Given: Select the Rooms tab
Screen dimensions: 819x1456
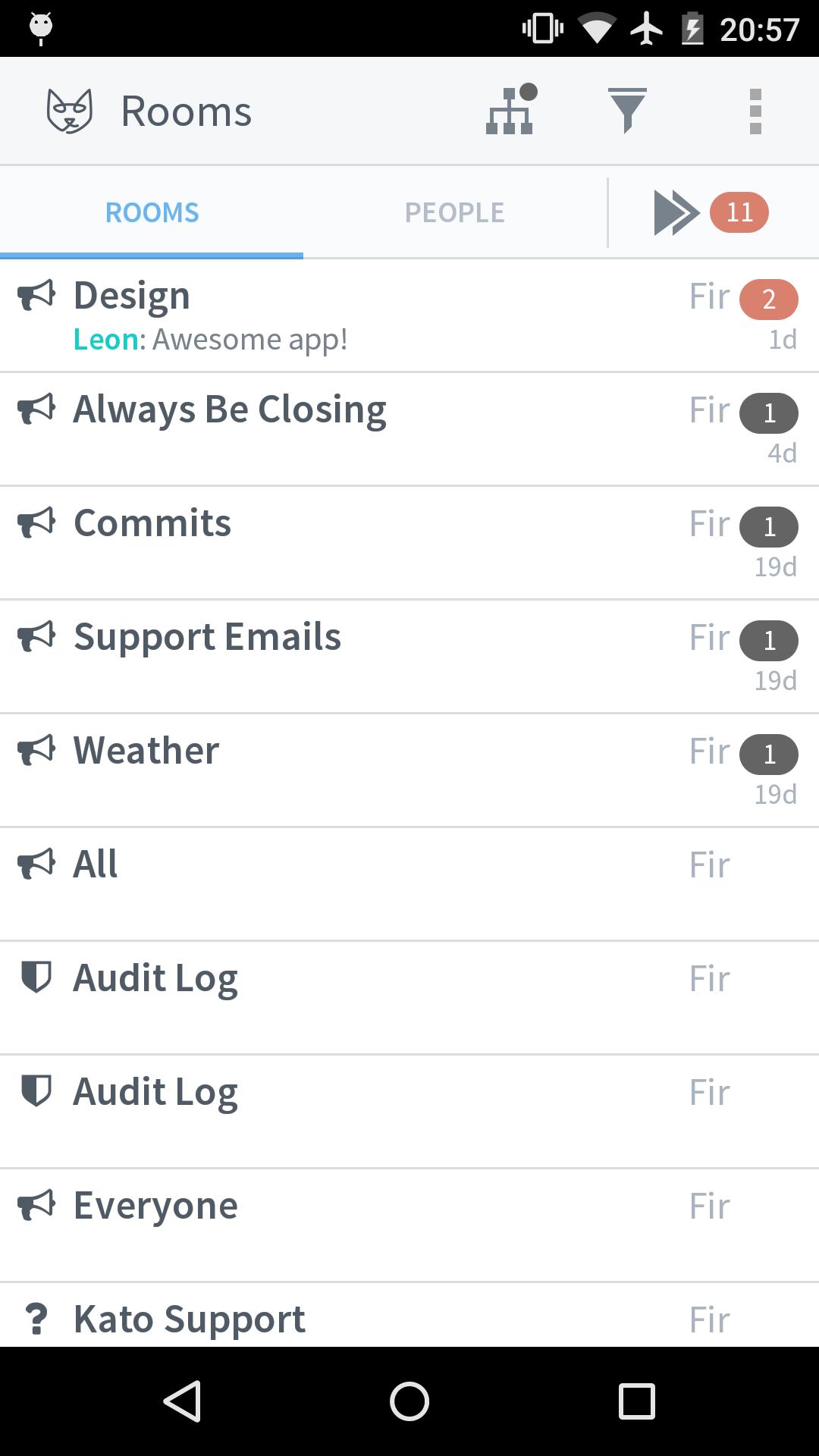Looking at the screenshot, I should 152,212.
